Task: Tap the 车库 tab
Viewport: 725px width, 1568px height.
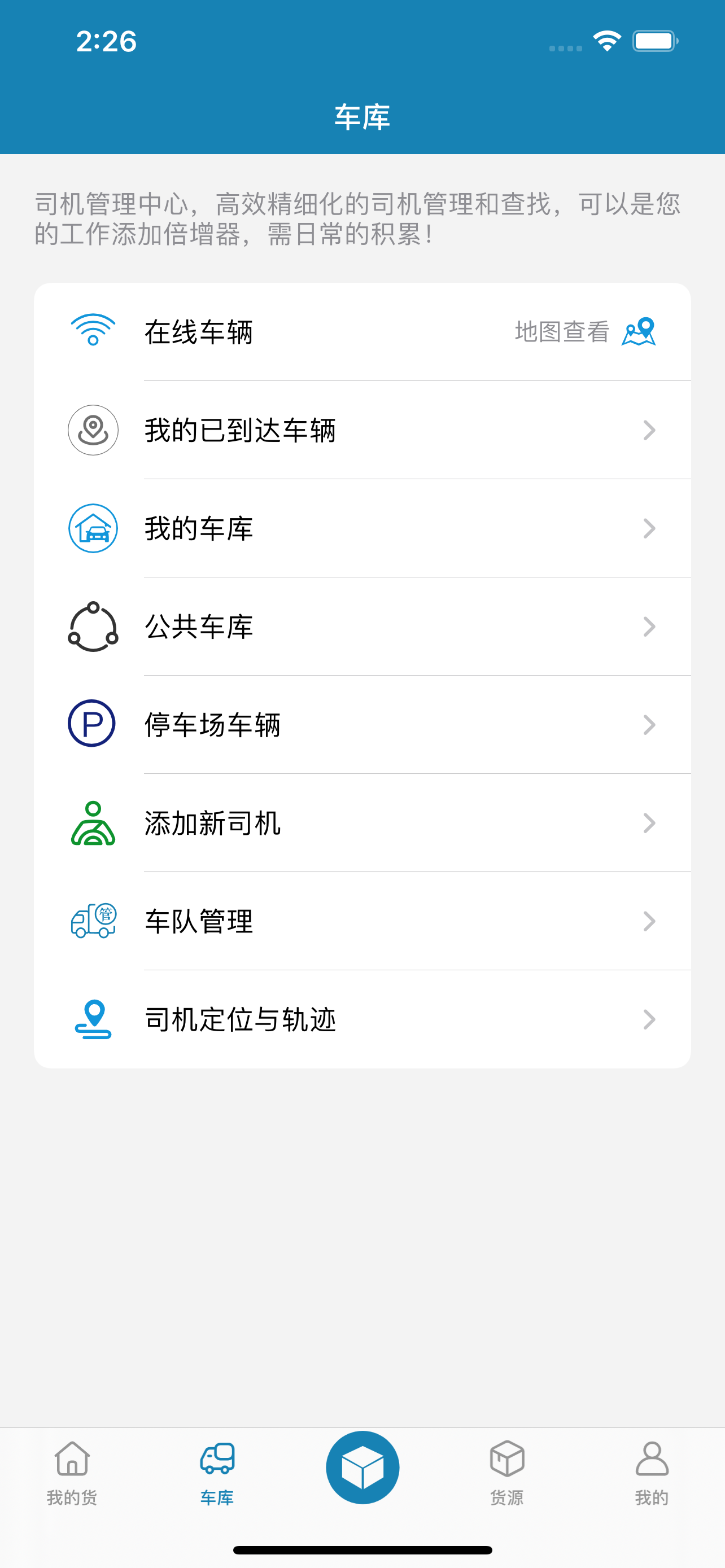Action: (x=217, y=1473)
